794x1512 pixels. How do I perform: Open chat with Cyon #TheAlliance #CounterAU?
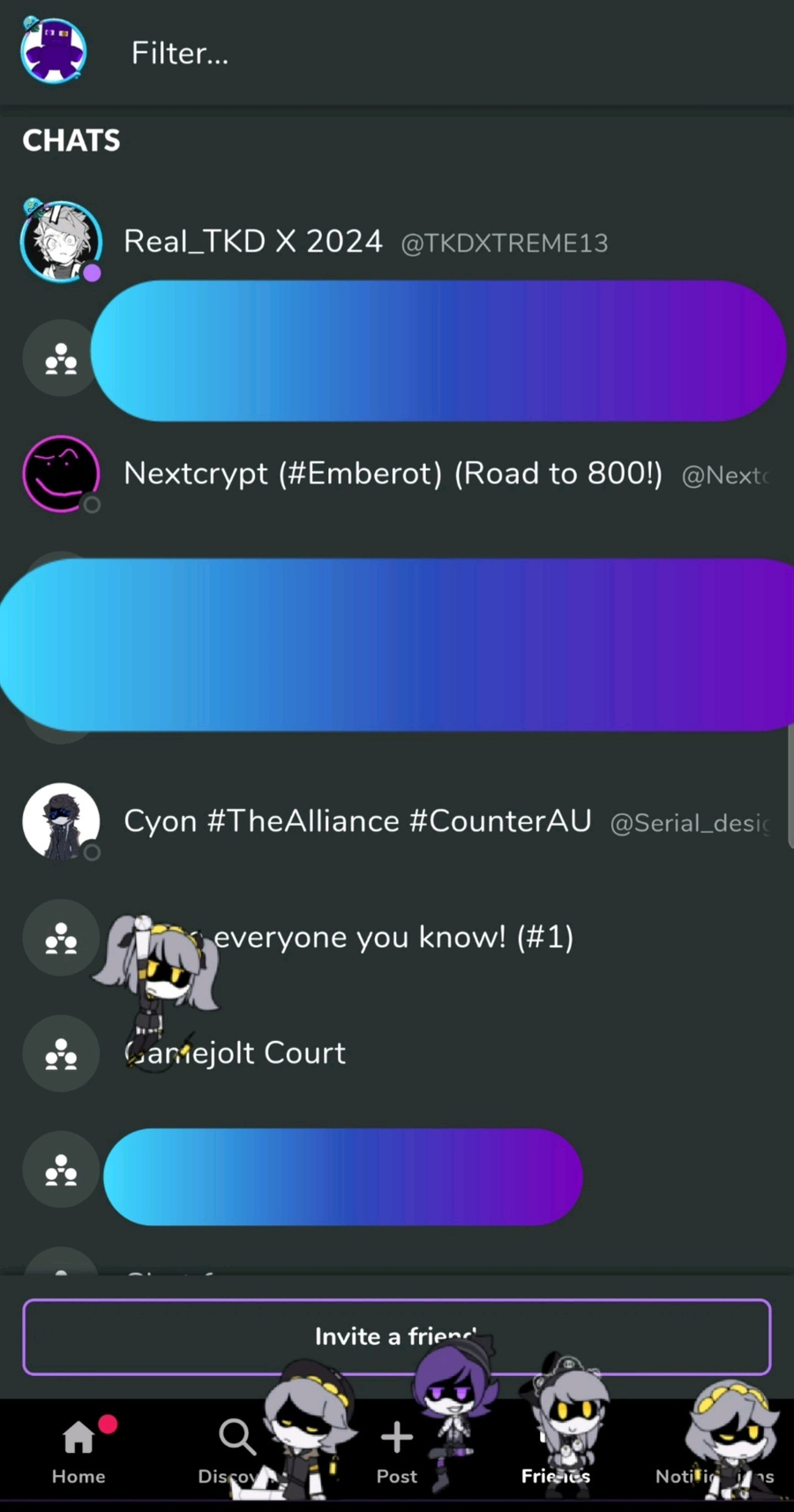click(x=357, y=821)
